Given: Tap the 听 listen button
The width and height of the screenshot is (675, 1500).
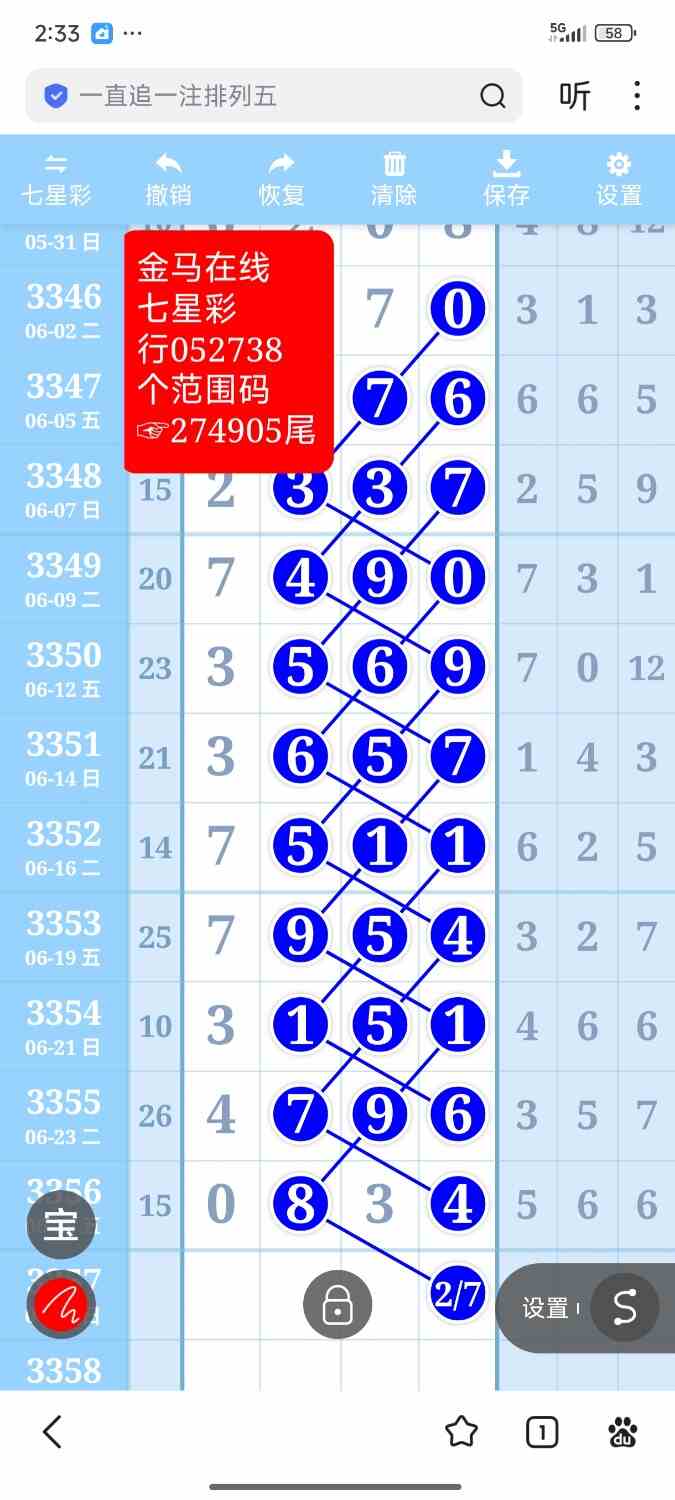Looking at the screenshot, I should pyautogui.click(x=575, y=96).
